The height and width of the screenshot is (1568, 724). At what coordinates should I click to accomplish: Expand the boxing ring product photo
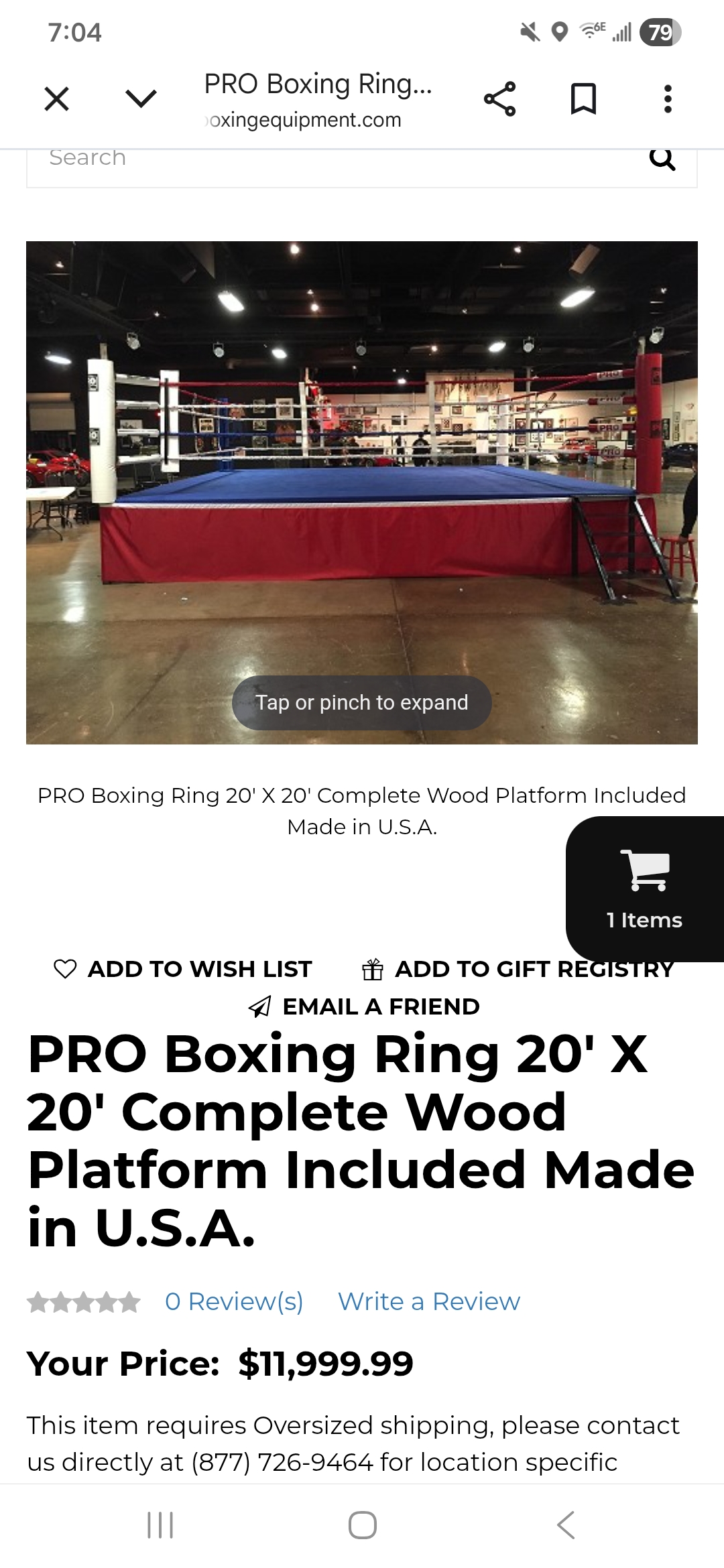point(362,493)
